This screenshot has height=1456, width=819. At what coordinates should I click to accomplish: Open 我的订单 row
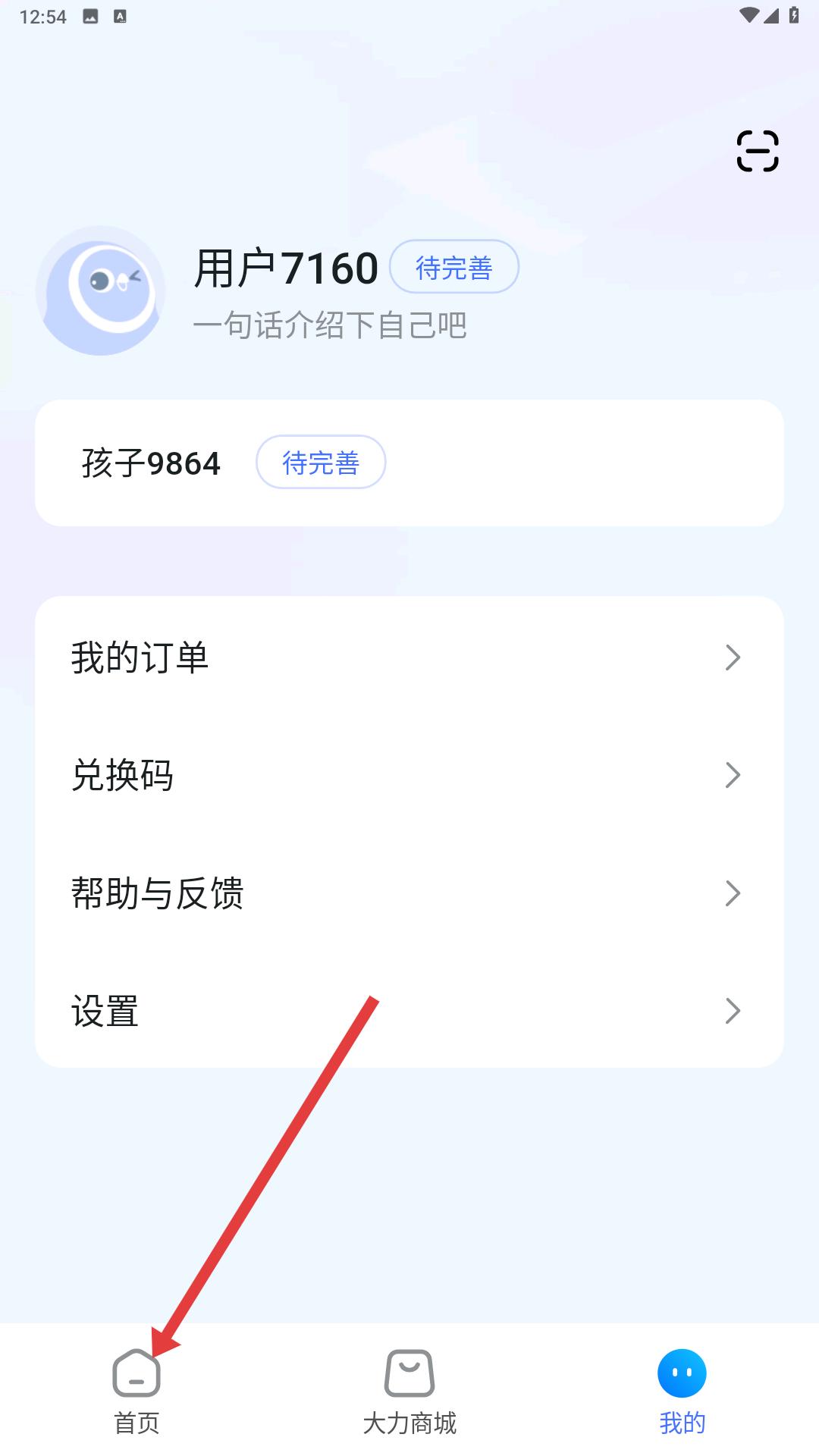pos(409,657)
